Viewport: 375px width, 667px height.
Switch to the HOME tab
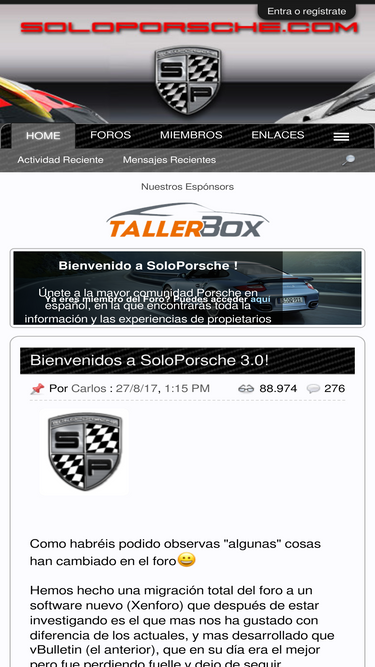pyautogui.click(x=43, y=136)
